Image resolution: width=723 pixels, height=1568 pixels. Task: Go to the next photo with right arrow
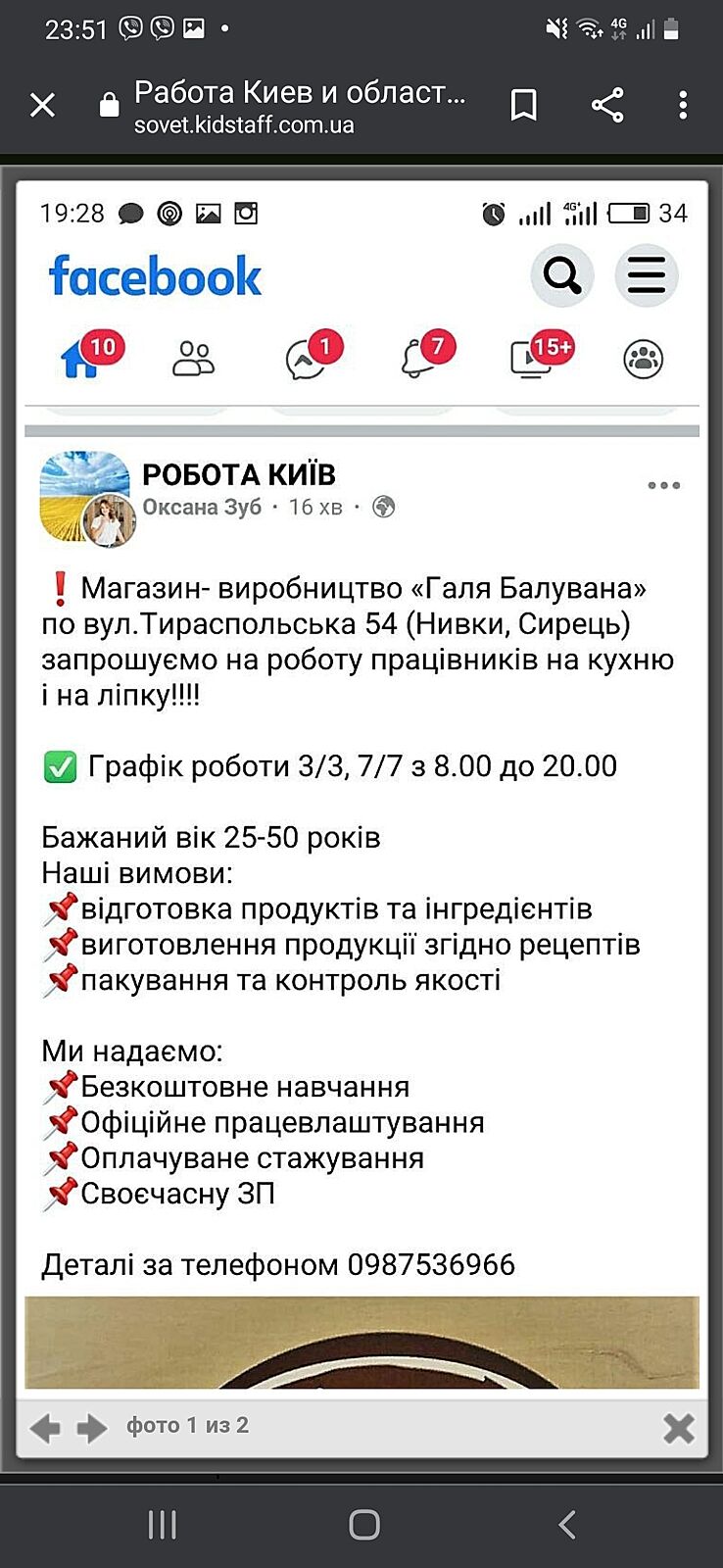pos(92,1428)
